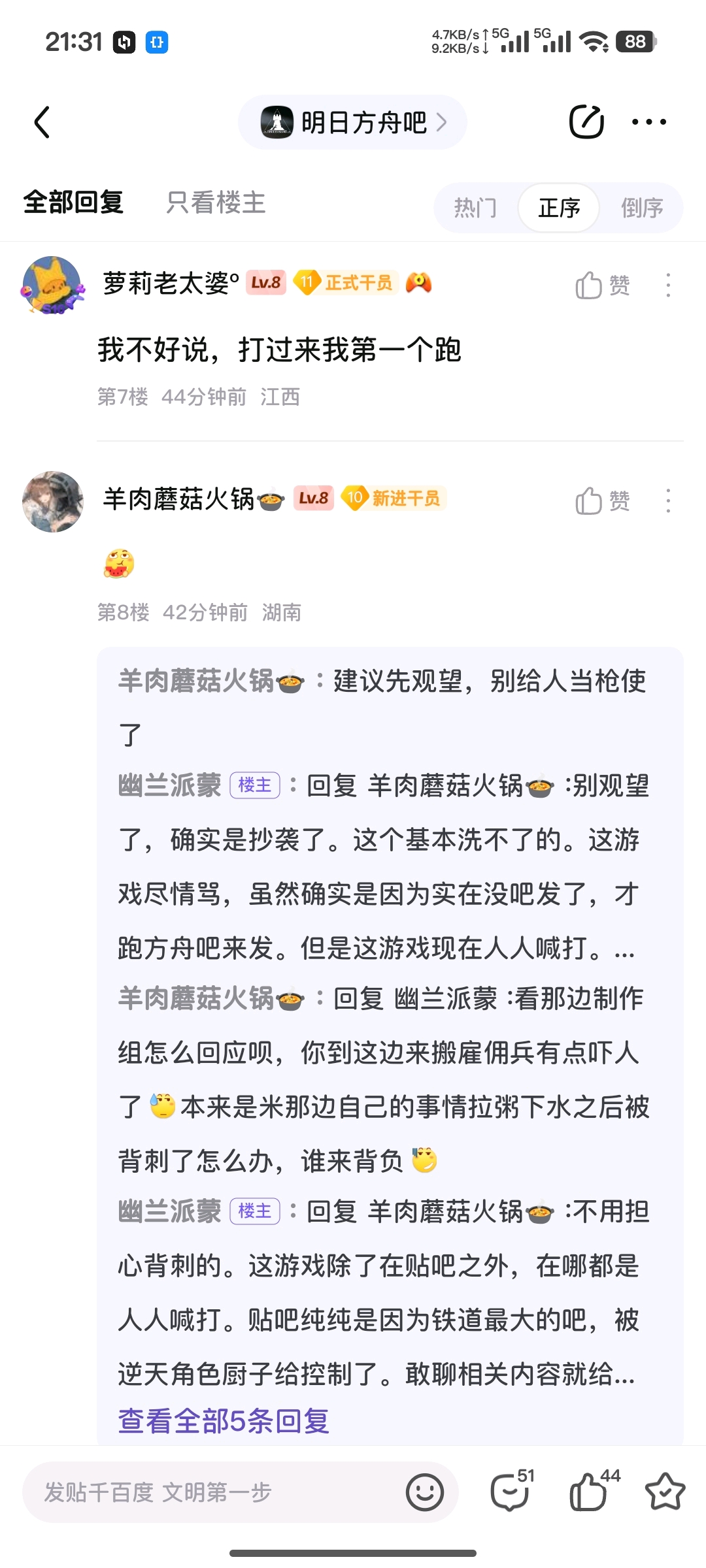The width and height of the screenshot is (706, 1568).
Task: Bookmark this post with the star icon
Action: coord(665,1492)
